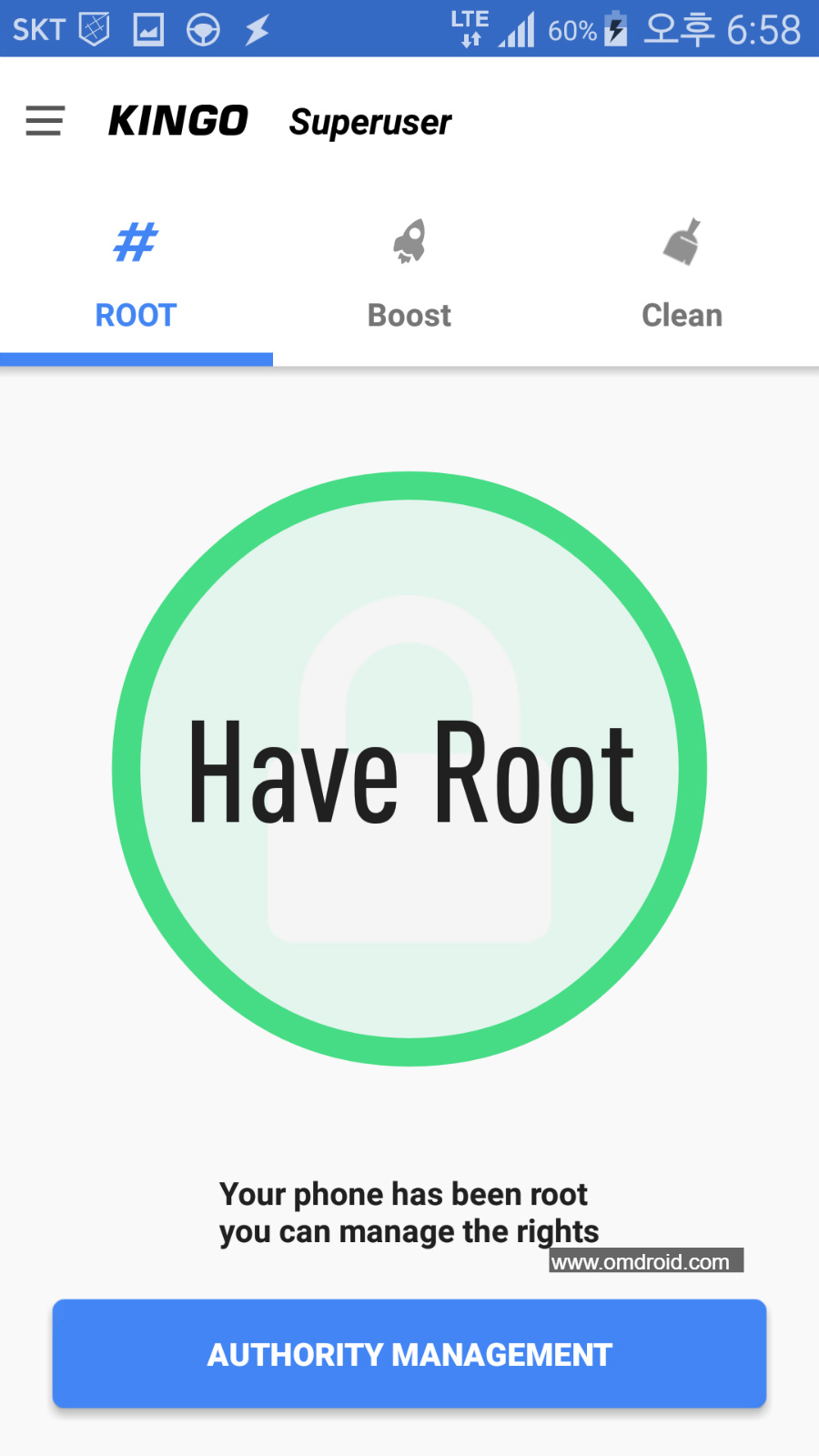
Task: Switch to the Boost tab
Action: 409,275
